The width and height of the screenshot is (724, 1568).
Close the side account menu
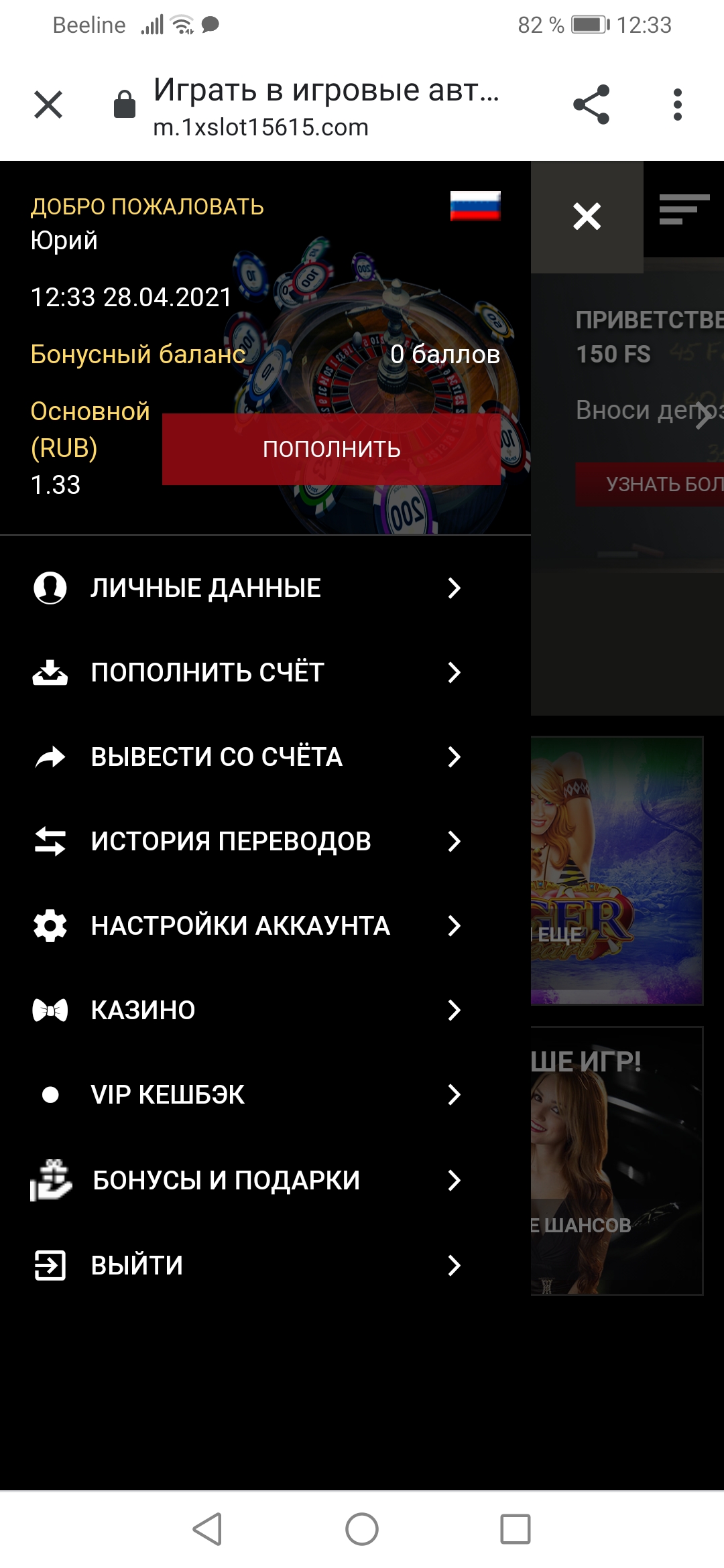click(587, 216)
